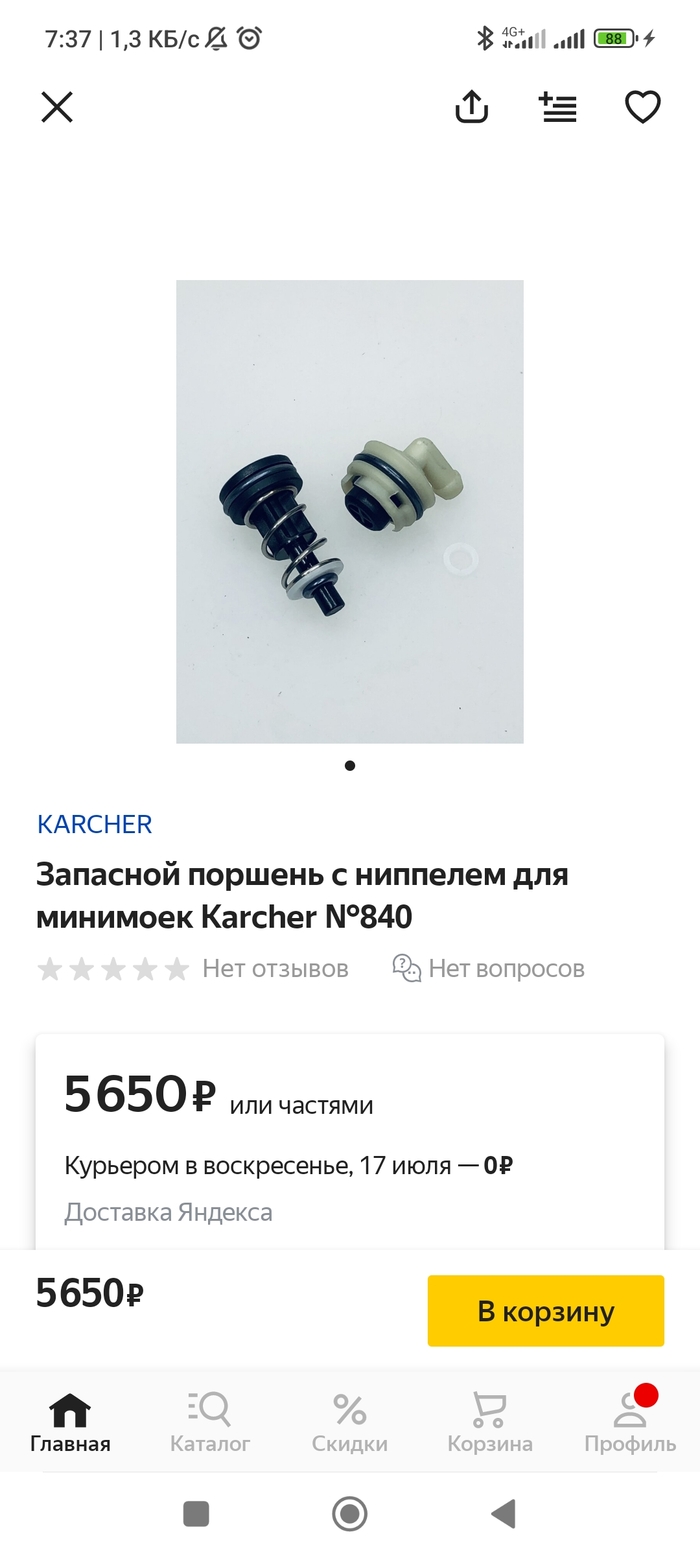Add item with 'В корзину' button
This screenshot has height=1556, width=700.
click(546, 1310)
